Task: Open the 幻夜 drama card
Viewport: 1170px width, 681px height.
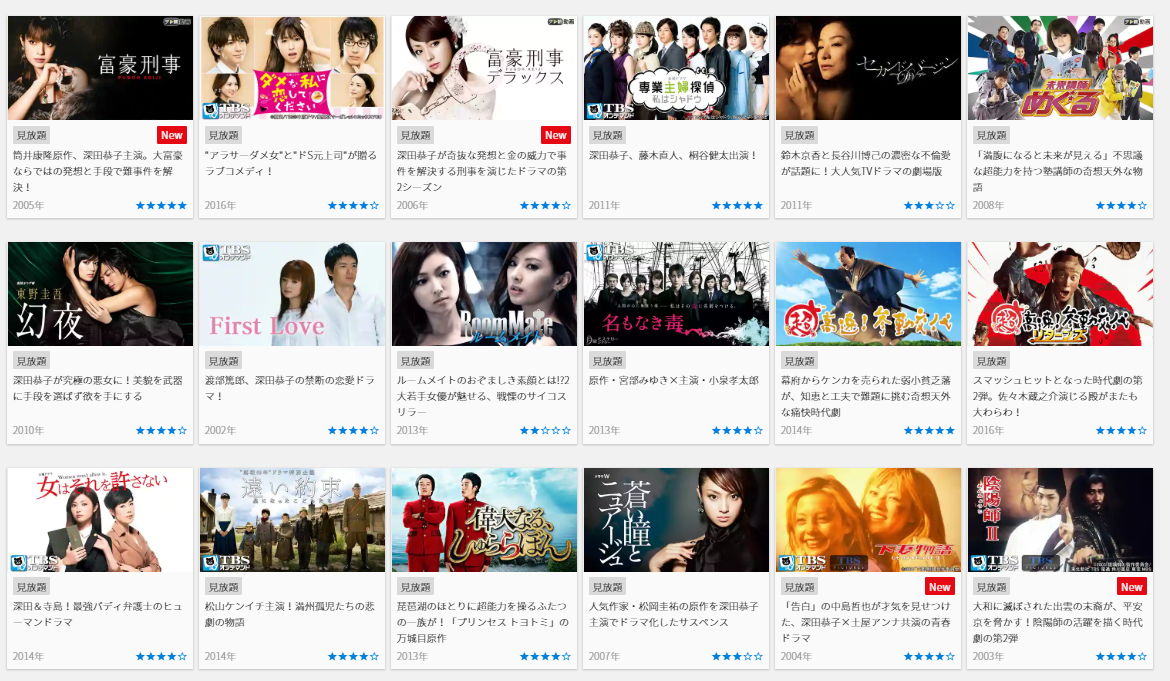Action: (x=100, y=294)
